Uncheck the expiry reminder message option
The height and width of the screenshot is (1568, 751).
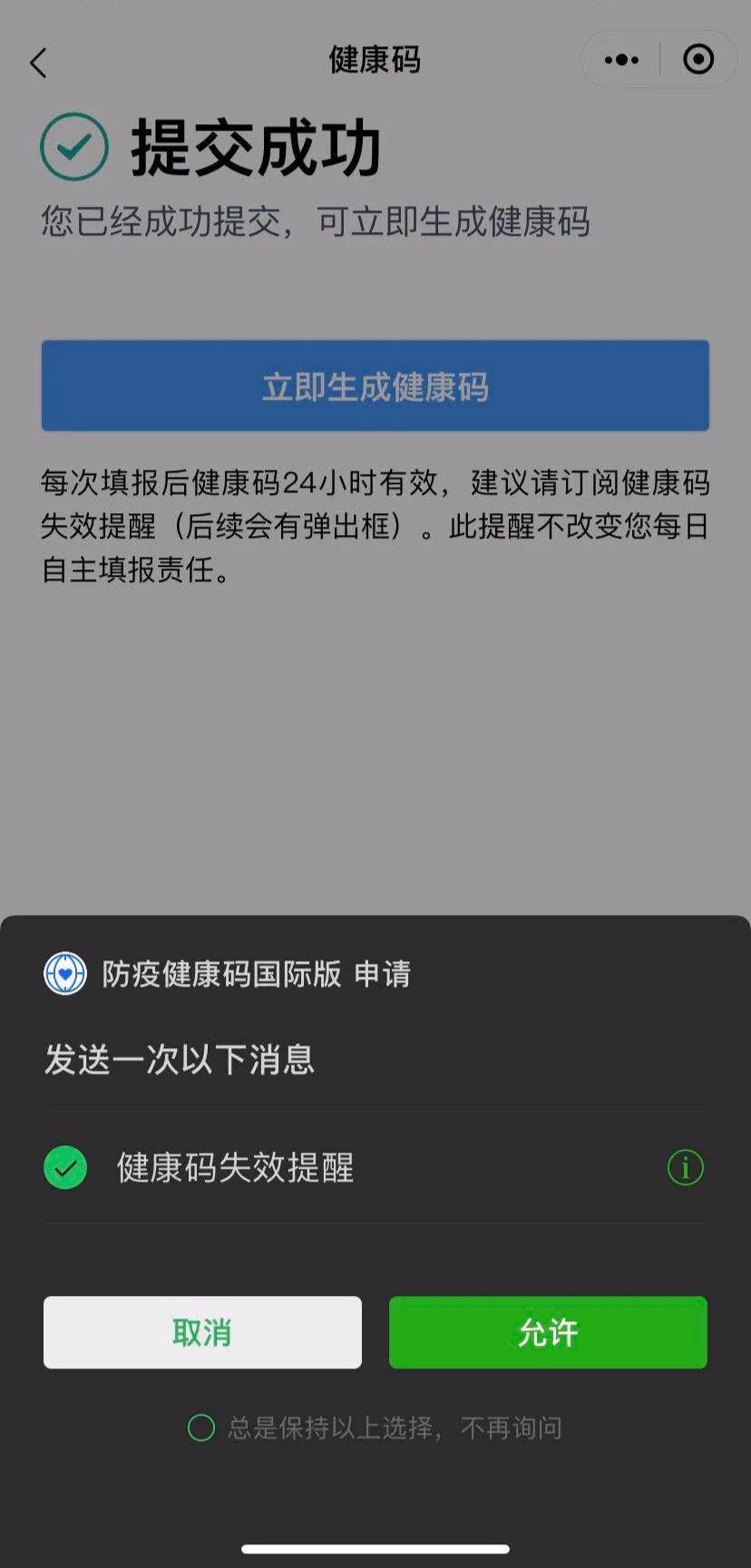pyautogui.click(x=65, y=1170)
